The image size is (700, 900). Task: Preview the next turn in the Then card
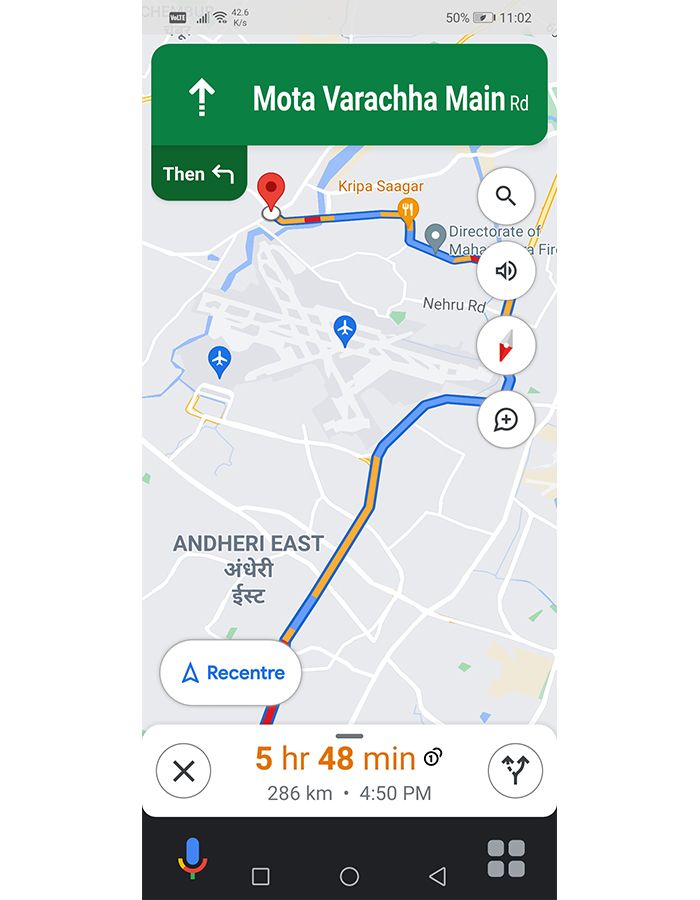coord(198,174)
